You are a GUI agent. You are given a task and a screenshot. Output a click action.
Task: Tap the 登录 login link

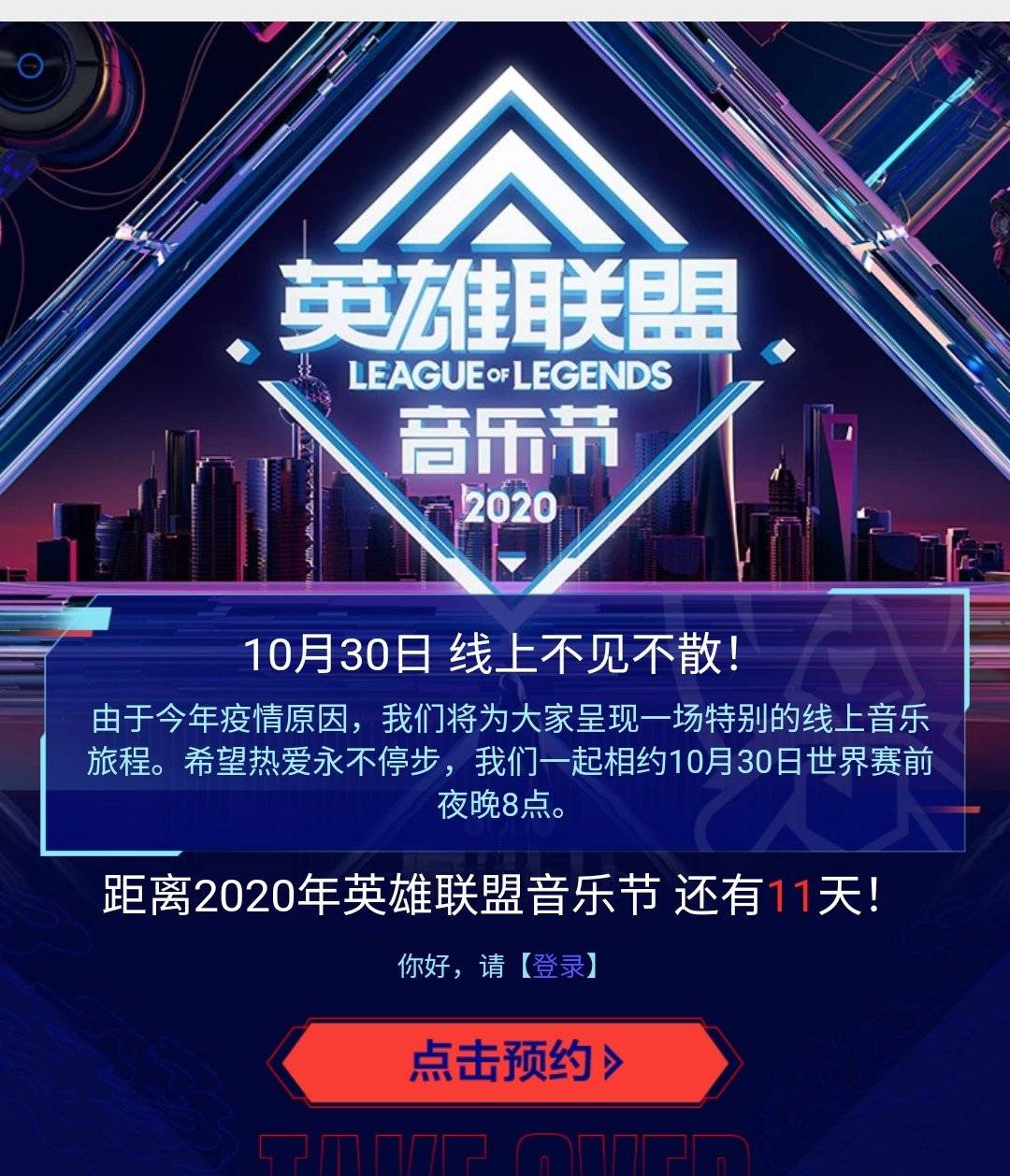(x=558, y=966)
